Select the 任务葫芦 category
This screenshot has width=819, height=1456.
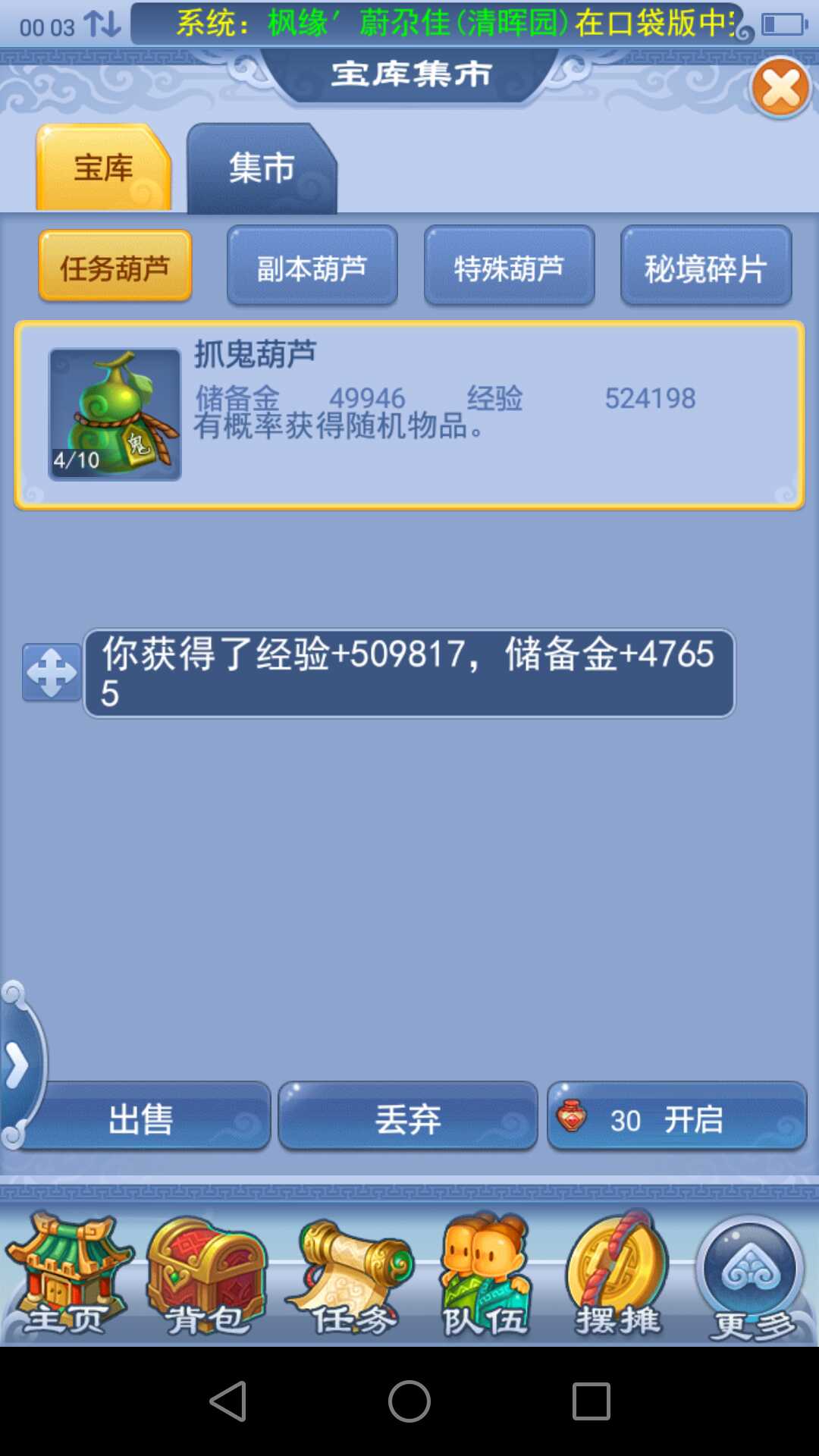(115, 267)
